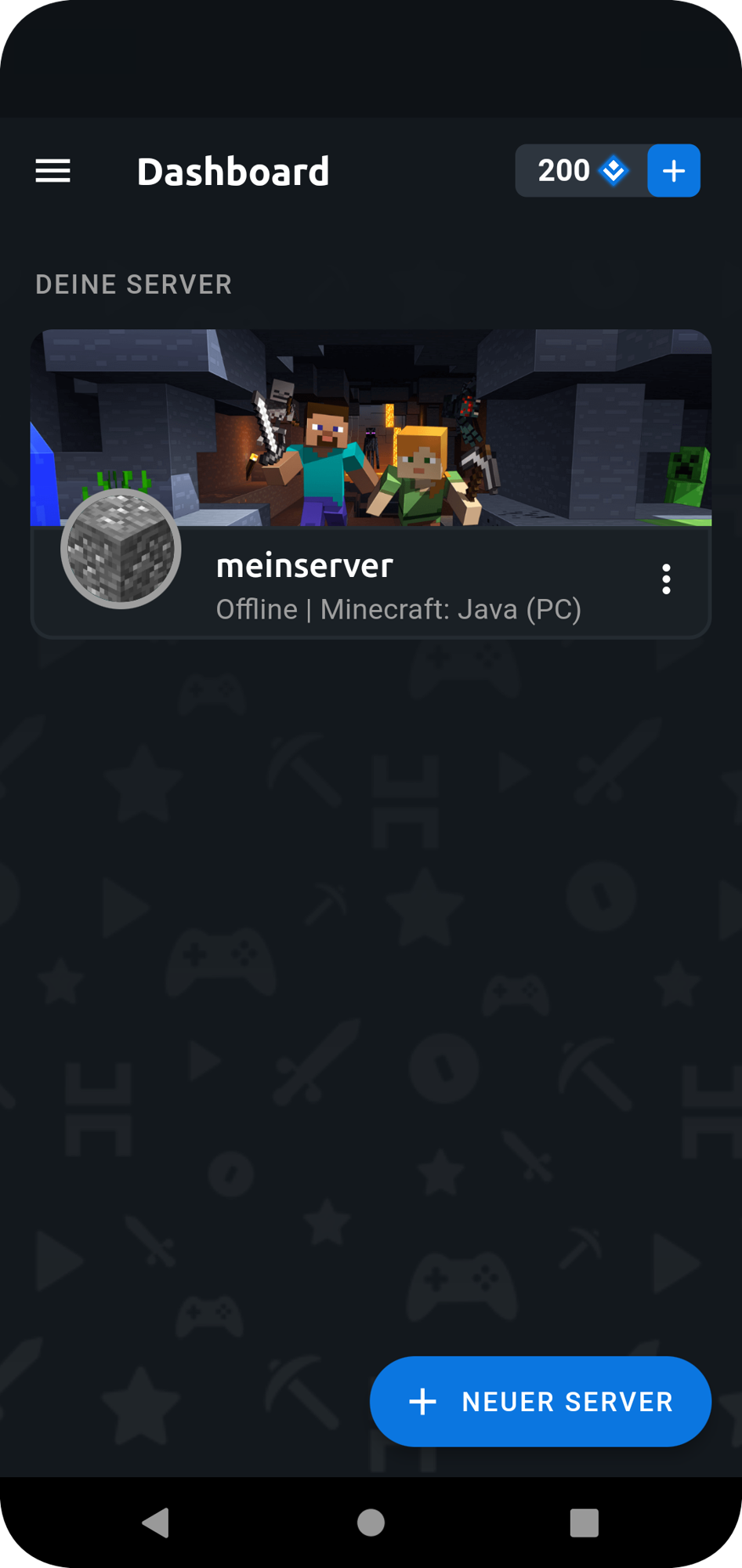
Task: Go back using the system back button
Action: tap(156, 1523)
